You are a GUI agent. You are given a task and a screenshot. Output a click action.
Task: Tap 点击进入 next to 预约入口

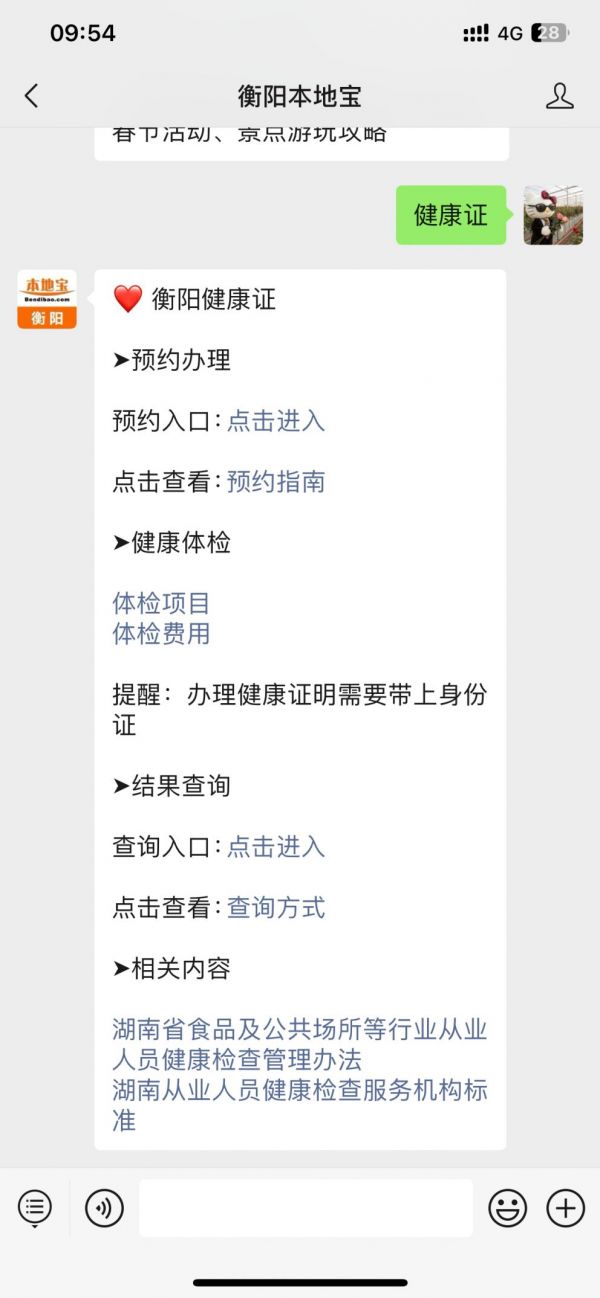tap(276, 421)
